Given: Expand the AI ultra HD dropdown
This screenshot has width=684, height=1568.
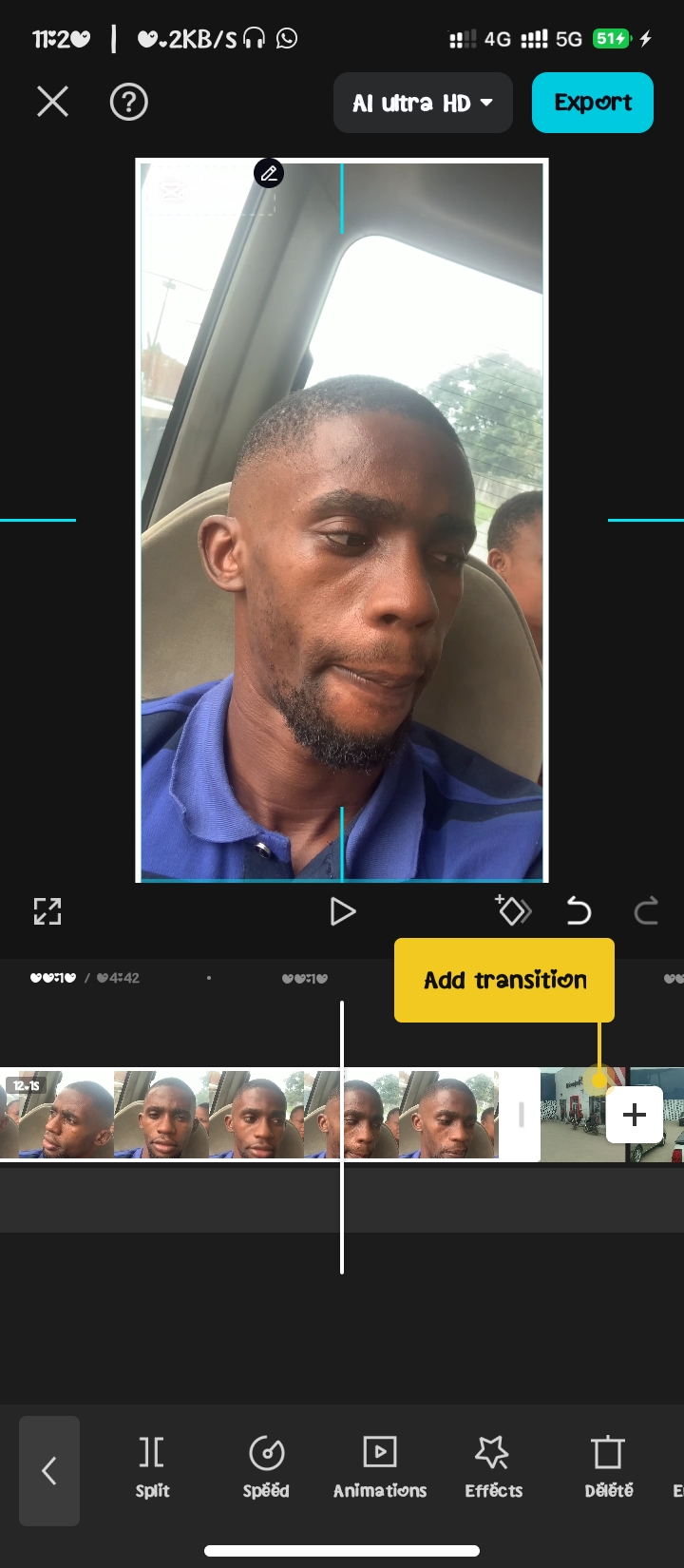Looking at the screenshot, I should click(x=423, y=103).
